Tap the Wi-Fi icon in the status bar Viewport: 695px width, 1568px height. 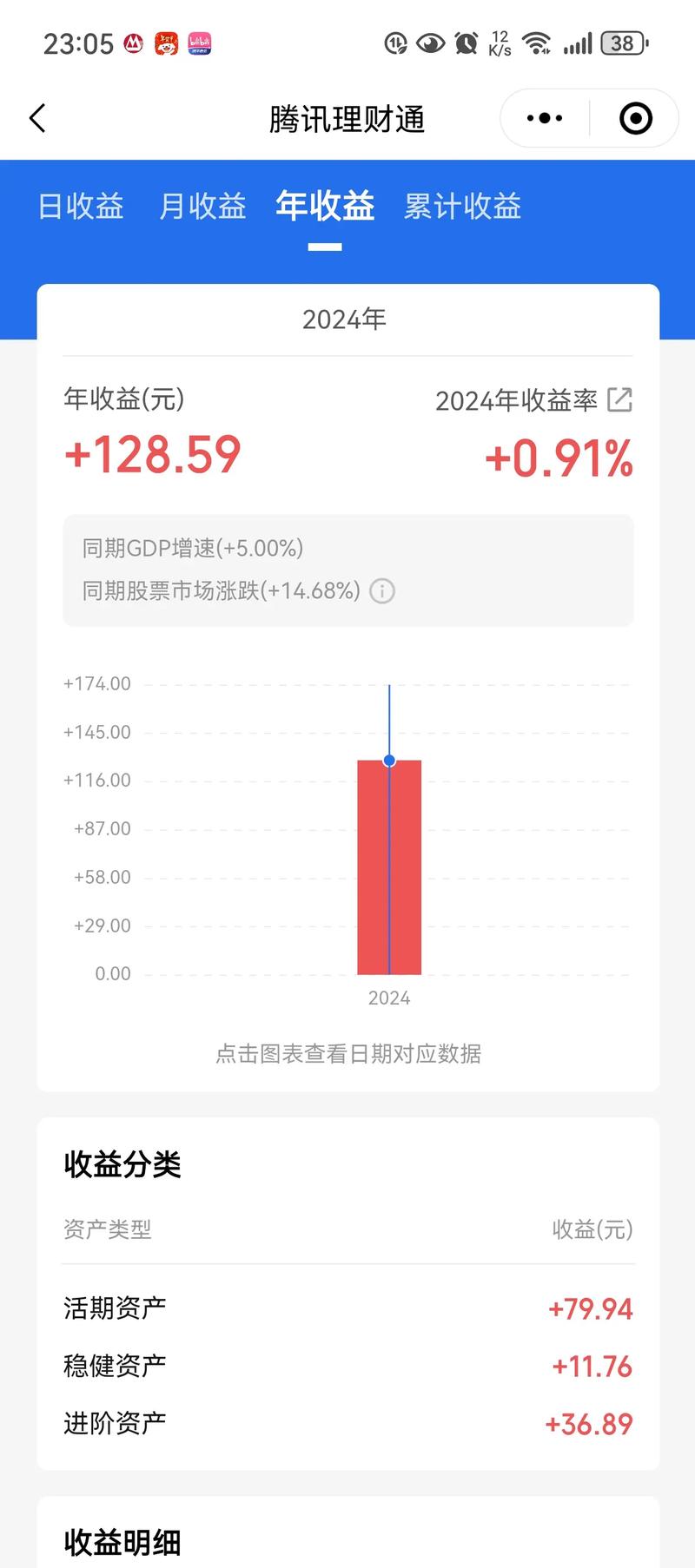coord(535,42)
